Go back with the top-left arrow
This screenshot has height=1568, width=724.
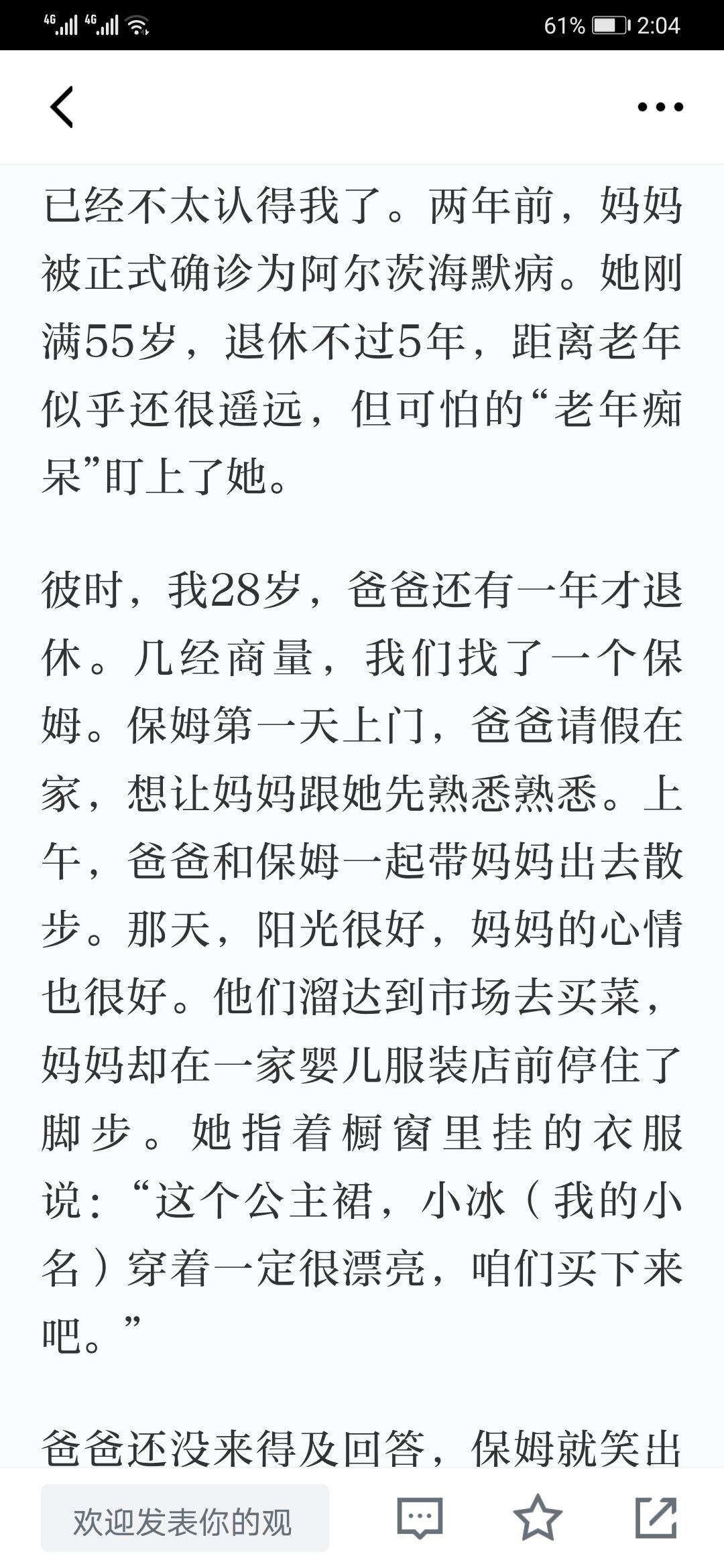(62, 107)
